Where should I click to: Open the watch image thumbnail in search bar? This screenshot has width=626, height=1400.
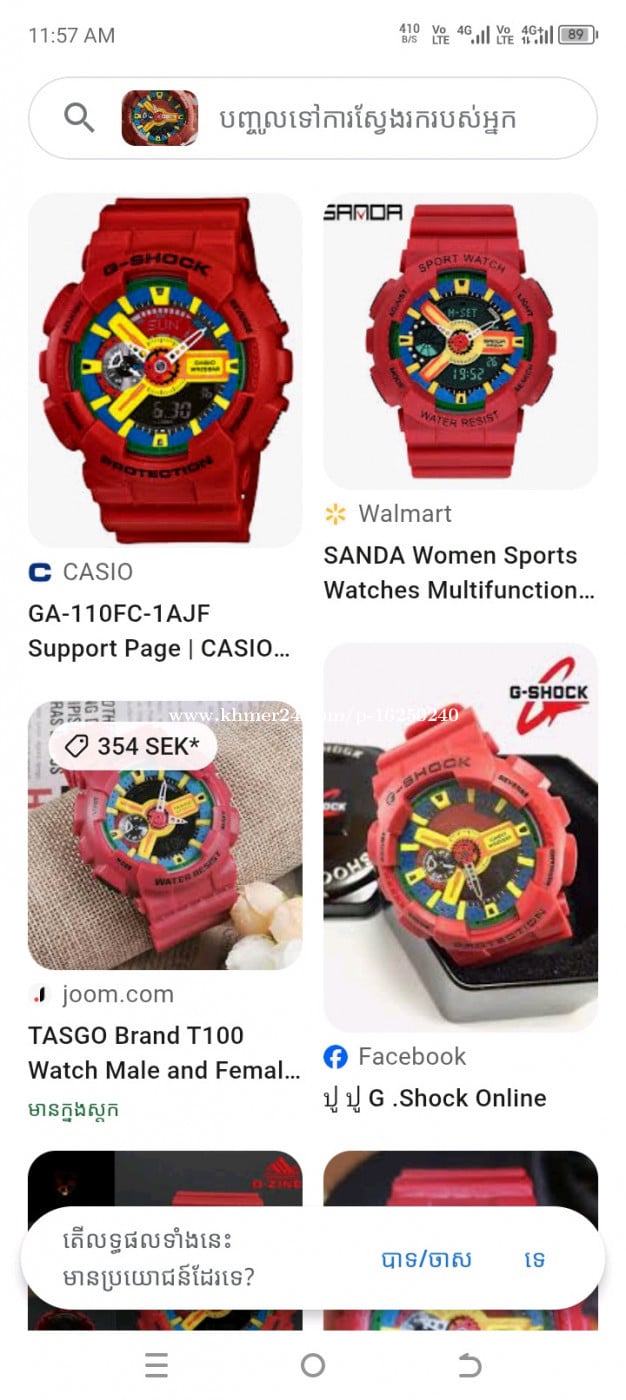[x=159, y=118]
